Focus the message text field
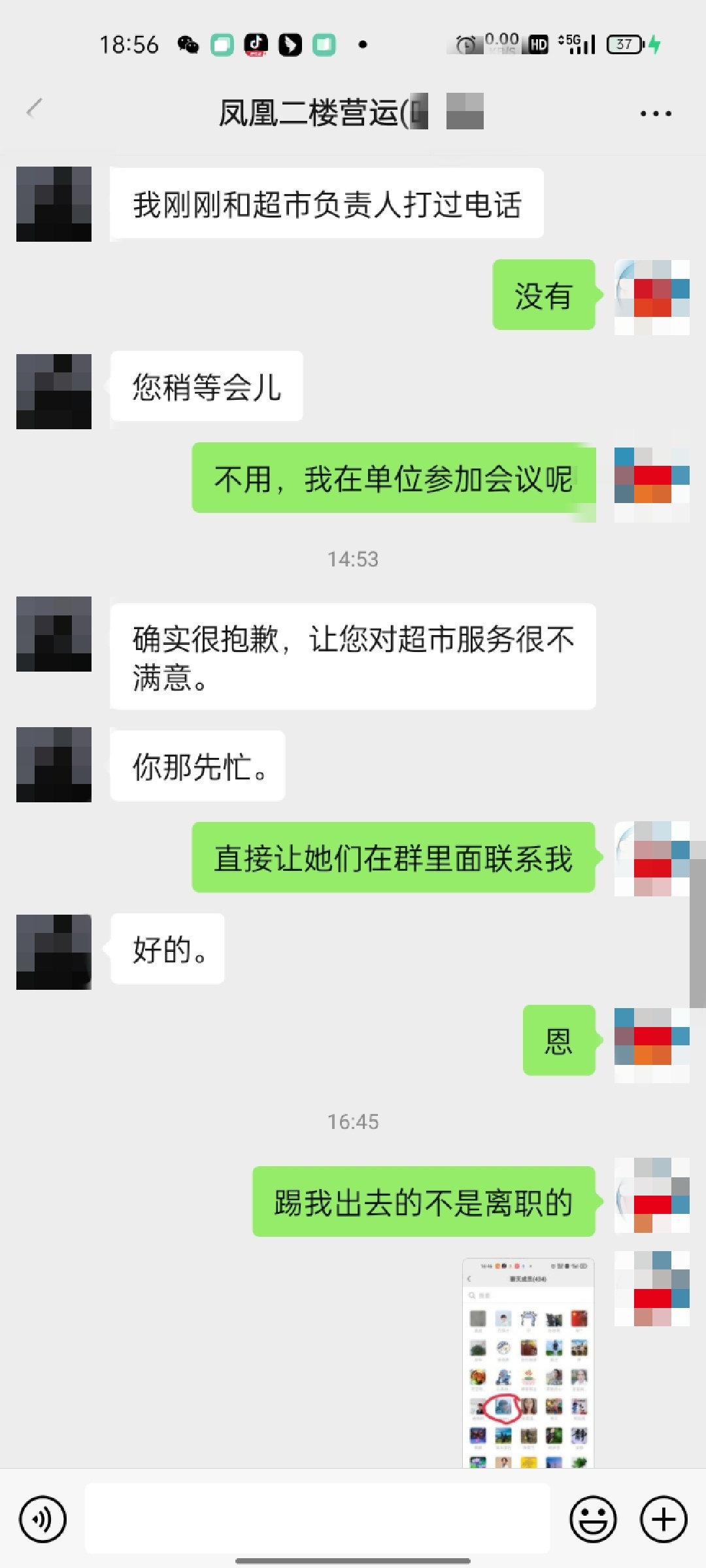Screen dimensions: 706x1568 [x=317, y=1518]
